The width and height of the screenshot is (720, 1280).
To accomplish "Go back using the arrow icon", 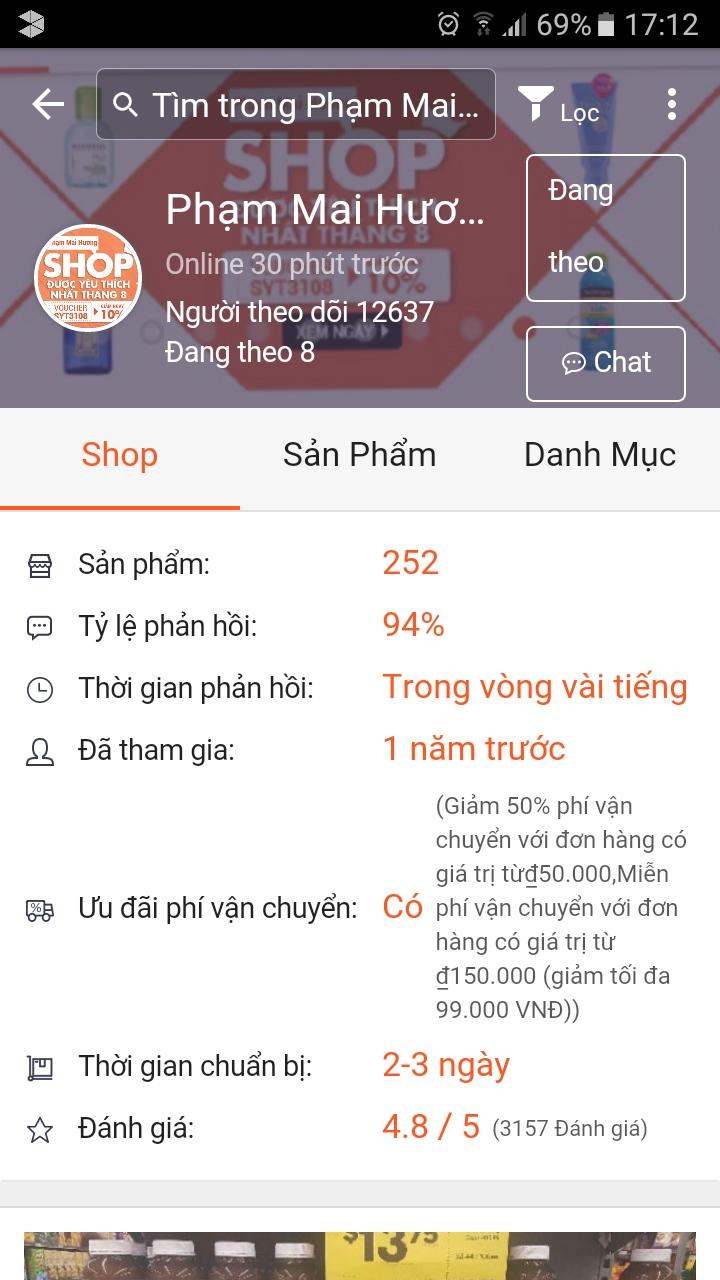I will tap(47, 104).
